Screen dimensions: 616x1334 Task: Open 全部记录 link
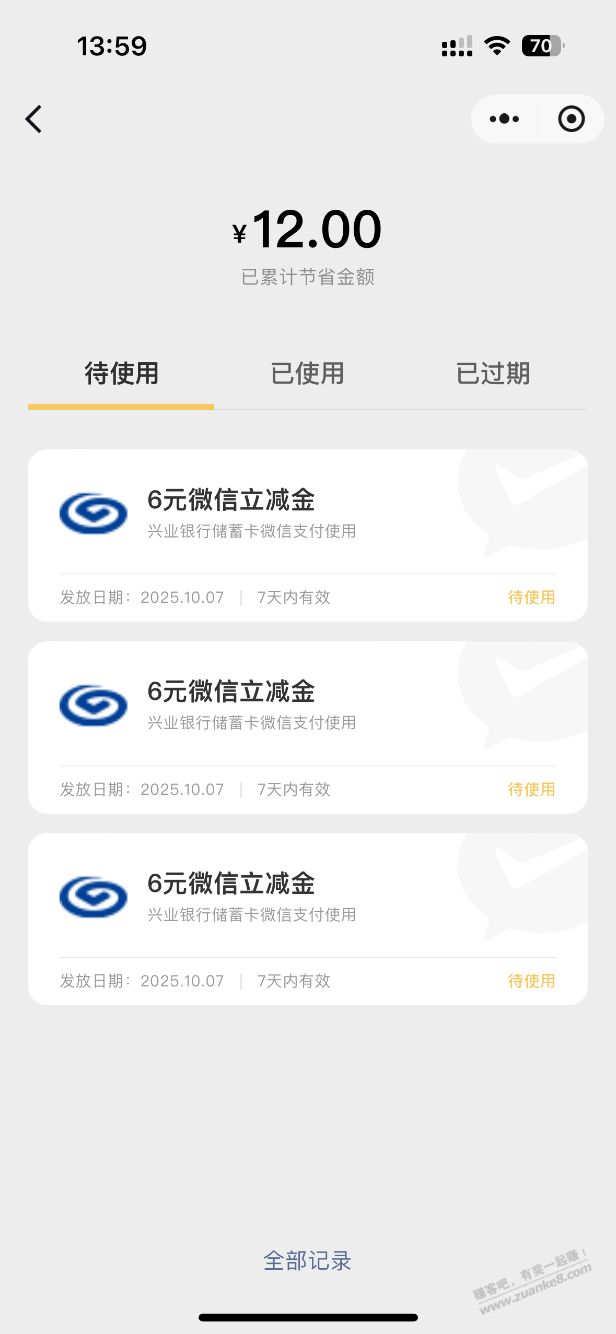pyautogui.click(x=307, y=1260)
